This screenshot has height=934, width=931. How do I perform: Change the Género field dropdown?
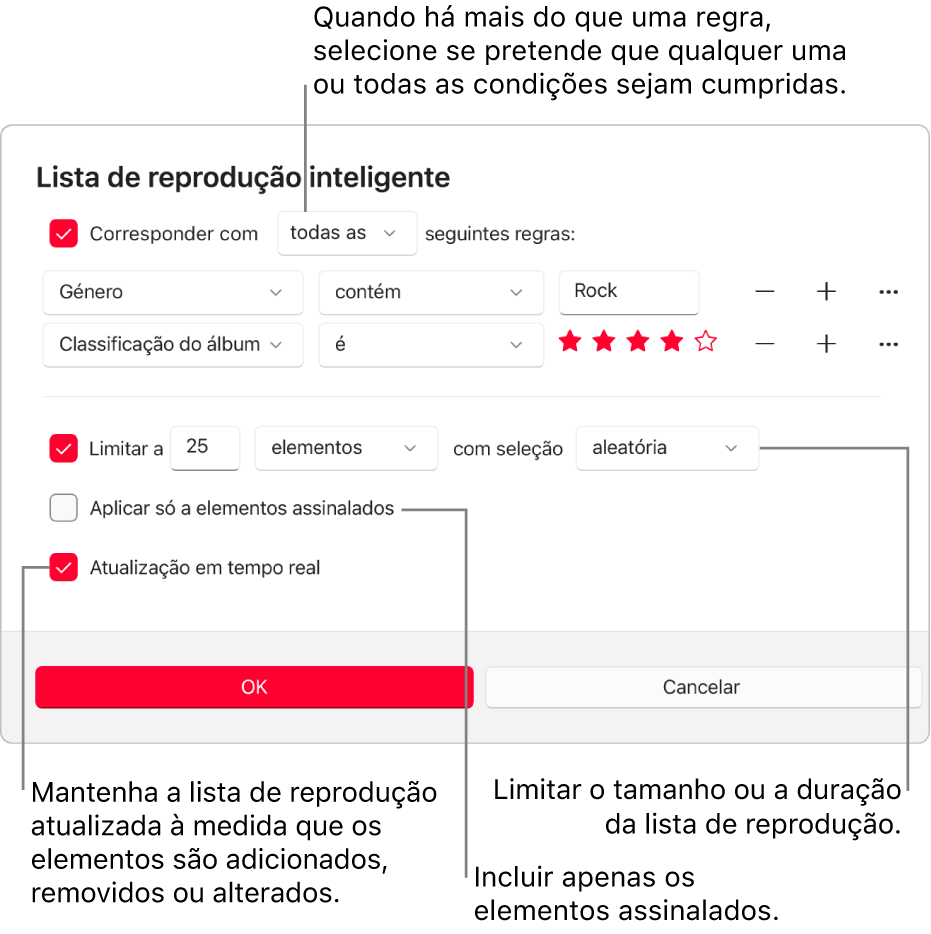click(x=172, y=292)
